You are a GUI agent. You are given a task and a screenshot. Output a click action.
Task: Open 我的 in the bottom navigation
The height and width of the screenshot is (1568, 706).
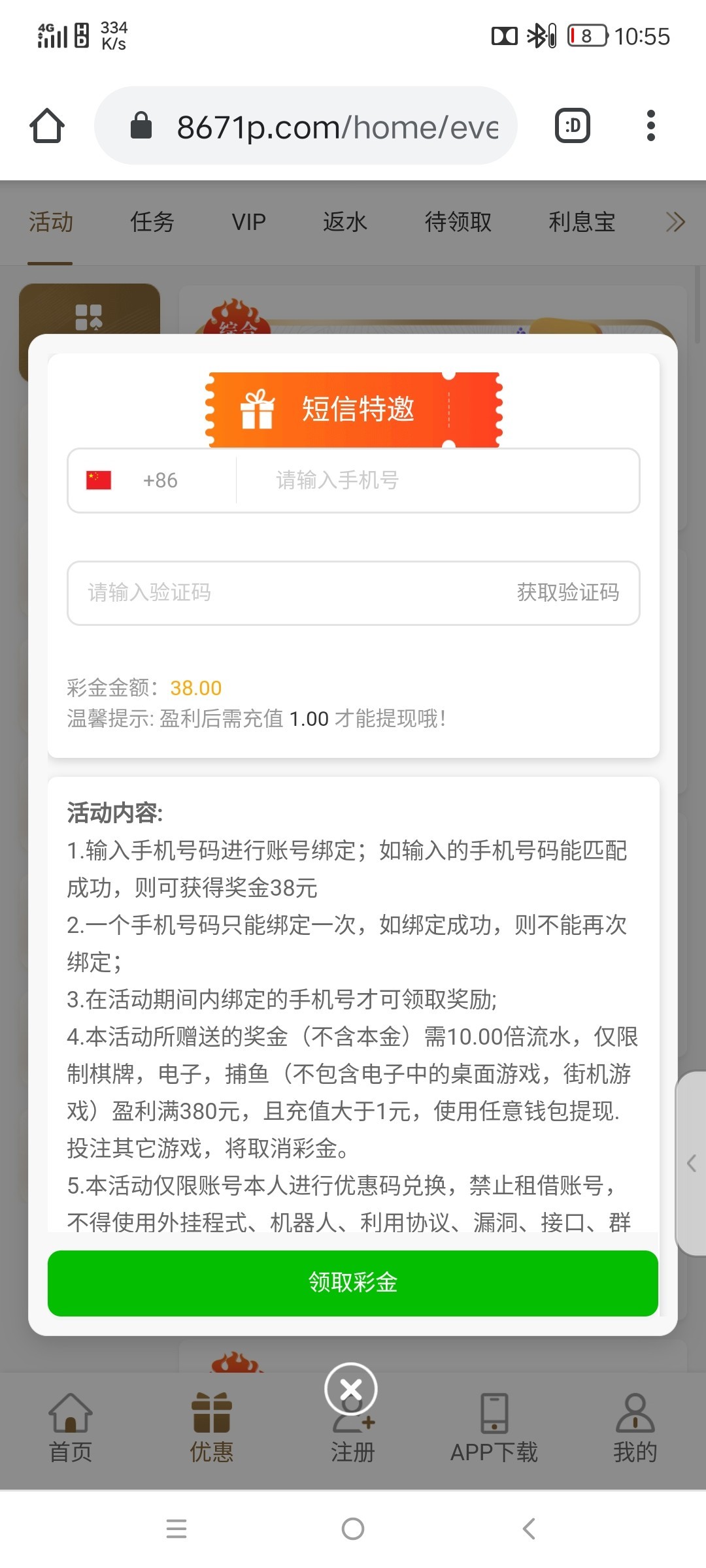pyautogui.click(x=635, y=1428)
